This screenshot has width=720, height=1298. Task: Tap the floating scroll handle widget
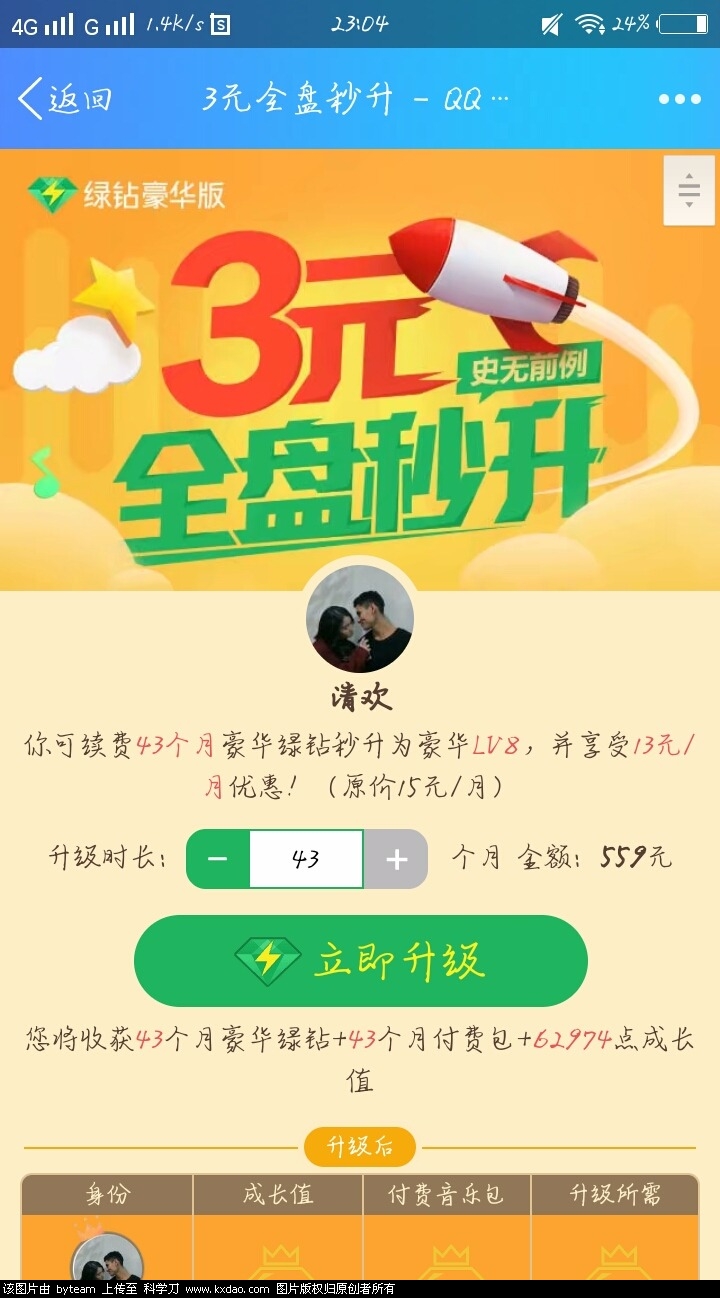[689, 190]
